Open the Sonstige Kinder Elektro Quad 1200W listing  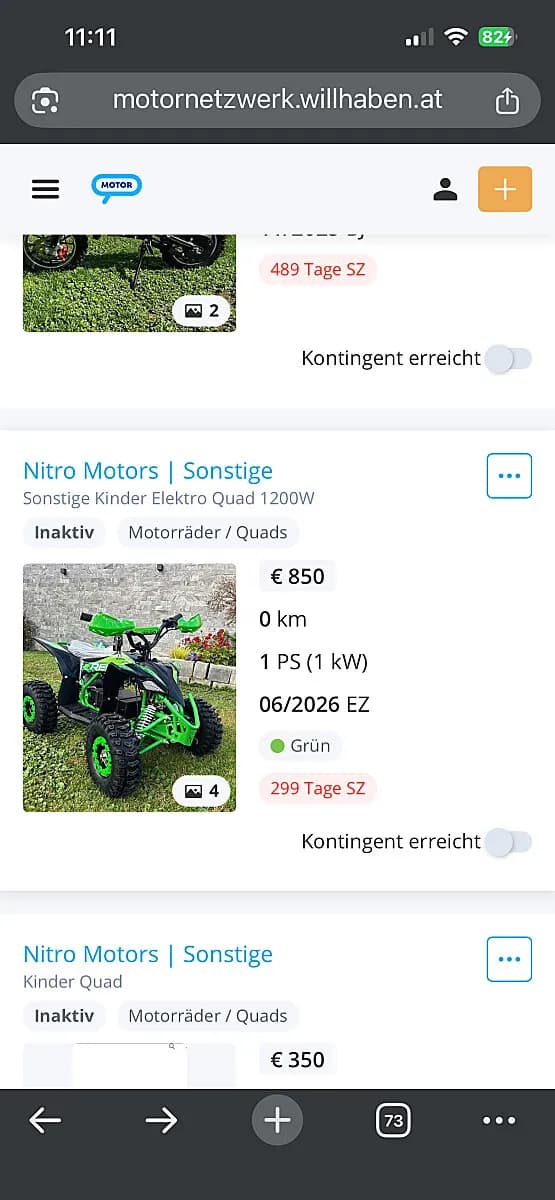pyautogui.click(x=148, y=470)
